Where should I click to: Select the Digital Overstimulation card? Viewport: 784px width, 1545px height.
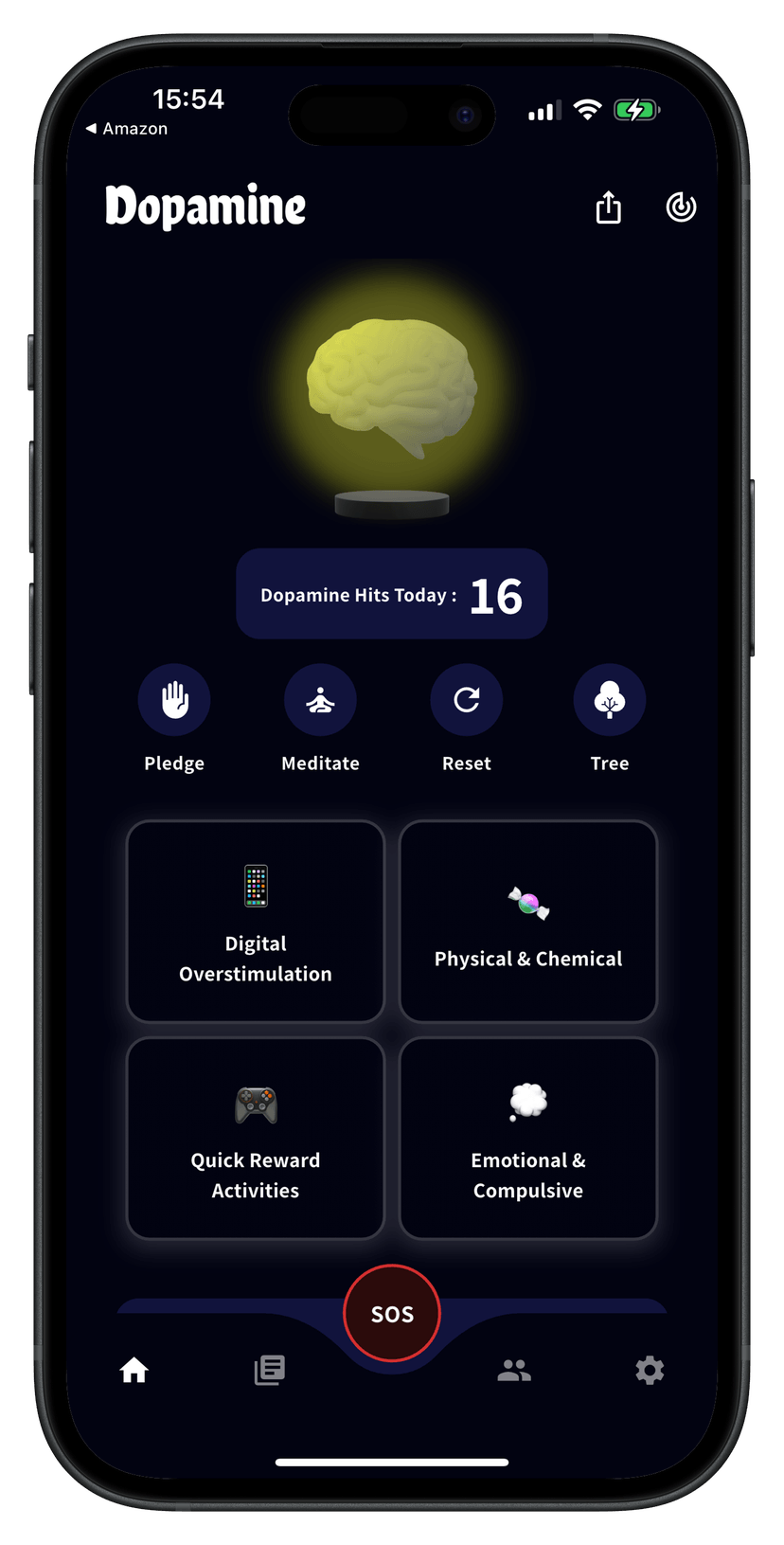coord(256,921)
